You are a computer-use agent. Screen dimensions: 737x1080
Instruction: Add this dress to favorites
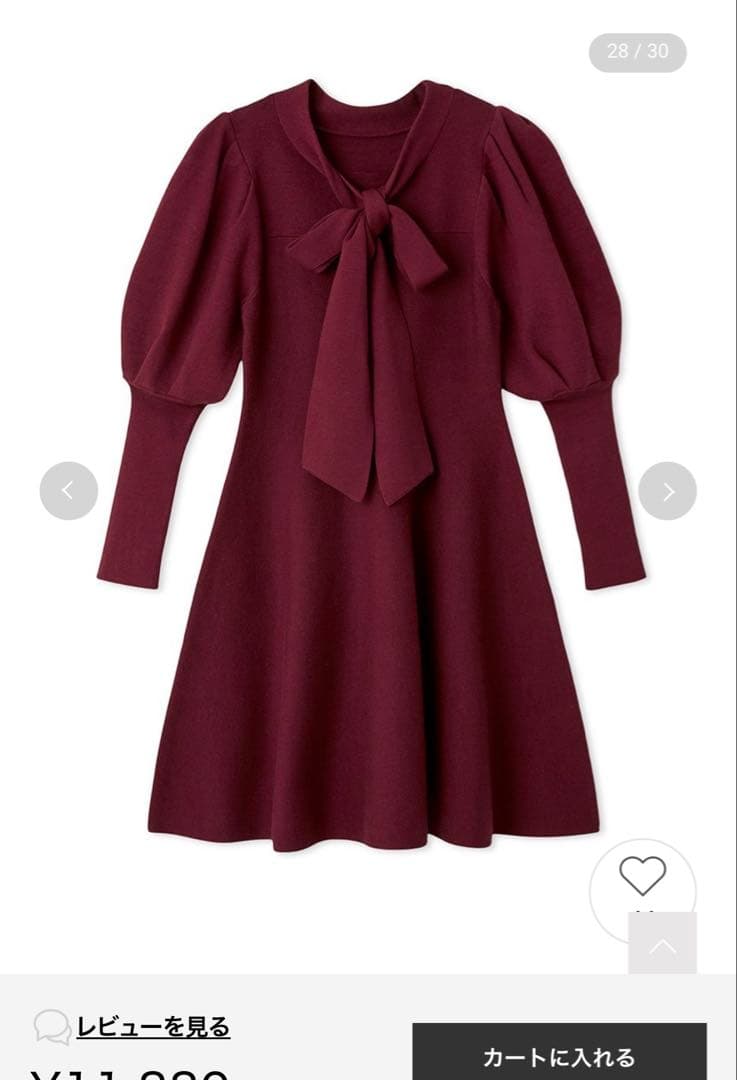[642, 877]
